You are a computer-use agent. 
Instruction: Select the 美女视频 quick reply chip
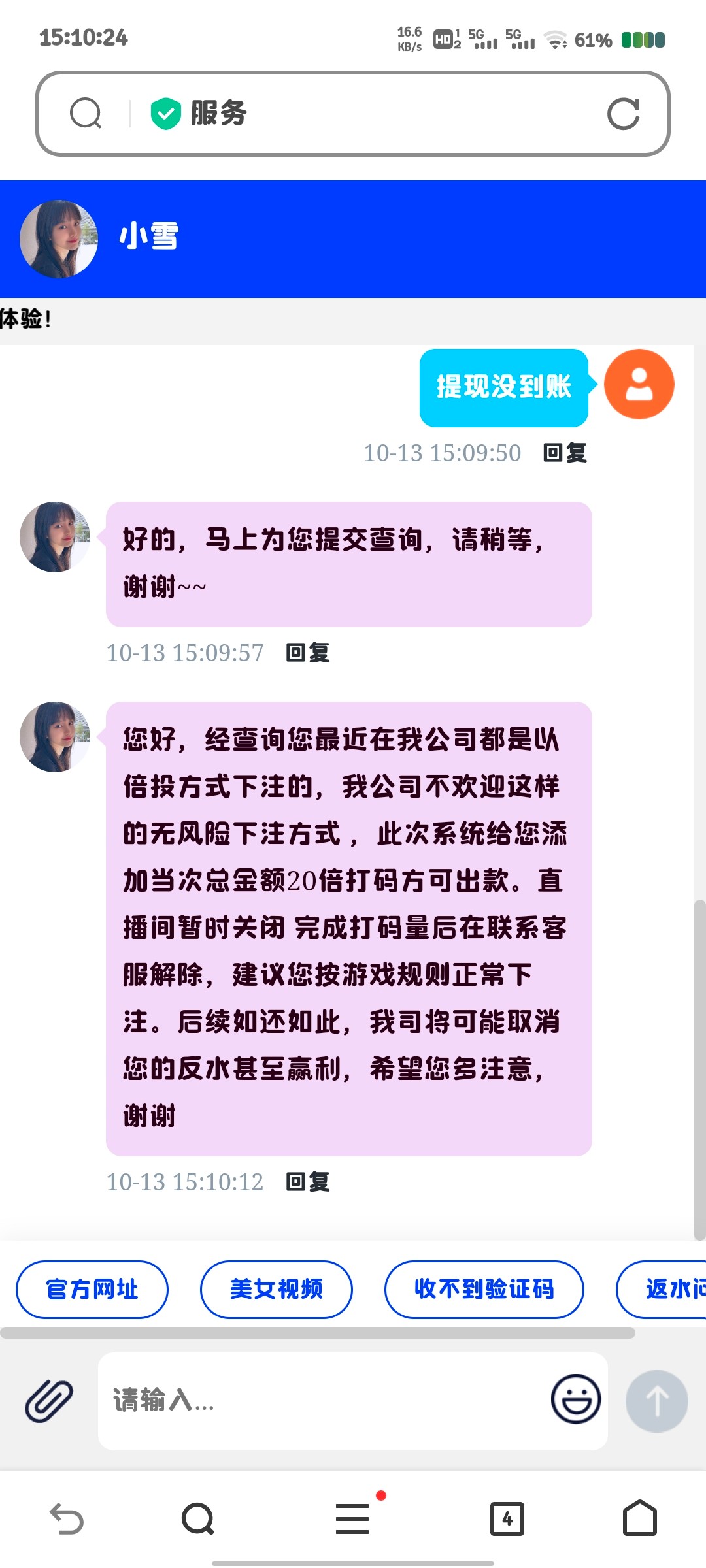[276, 1289]
